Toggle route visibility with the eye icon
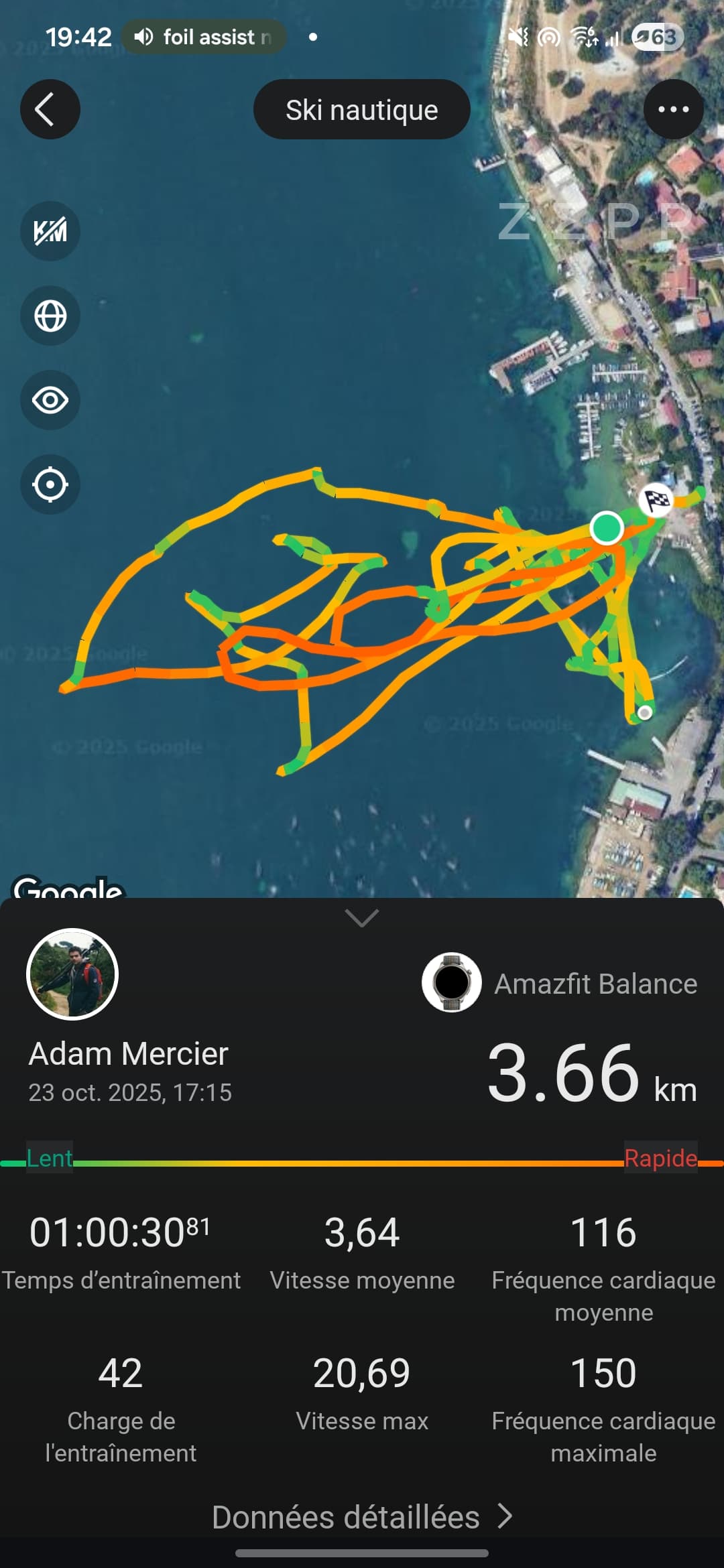The height and width of the screenshot is (1568, 724). pyautogui.click(x=50, y=400)
